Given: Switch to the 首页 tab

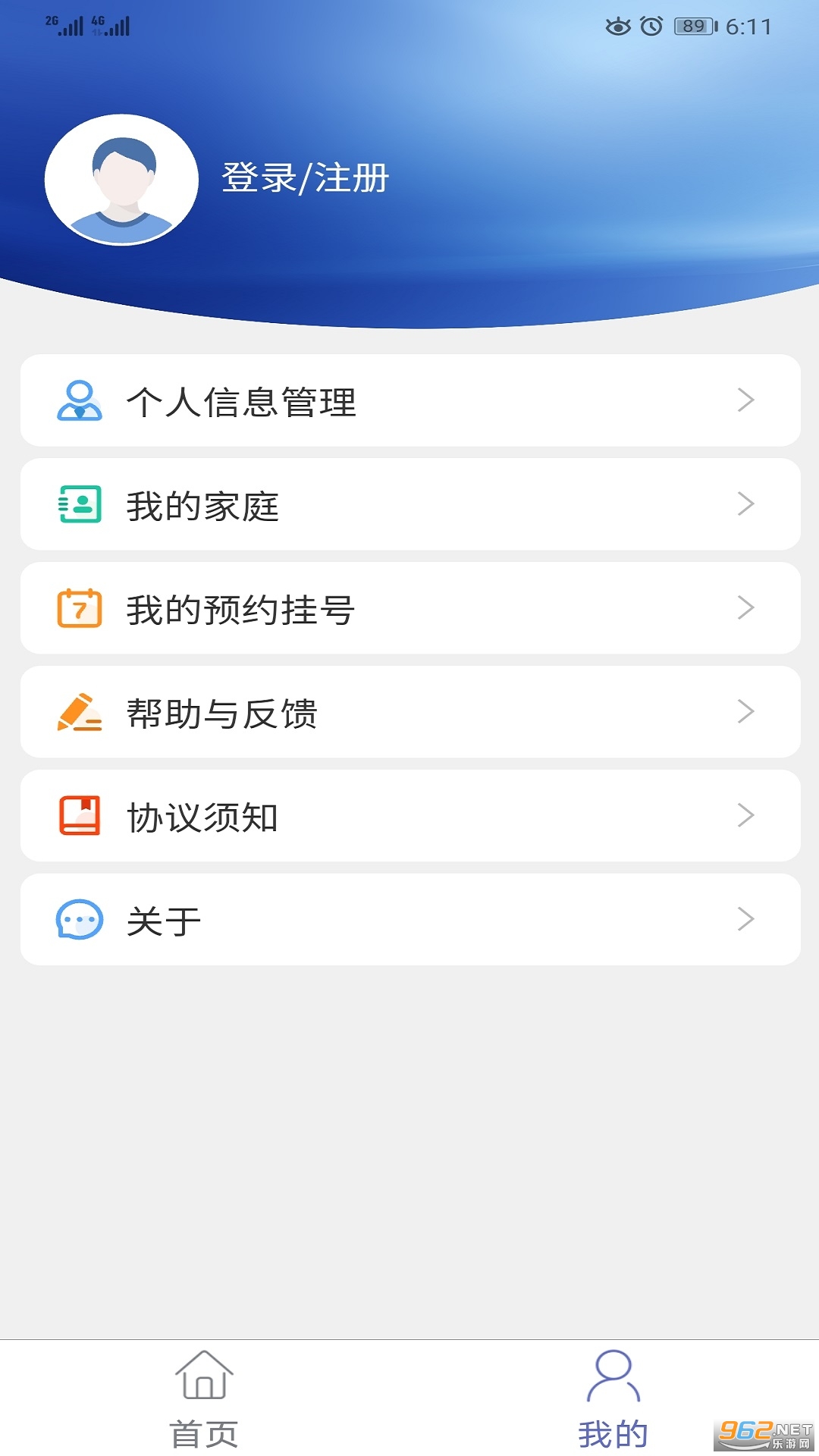Looking at the screenshot, I should click(x=204, y=1398).
